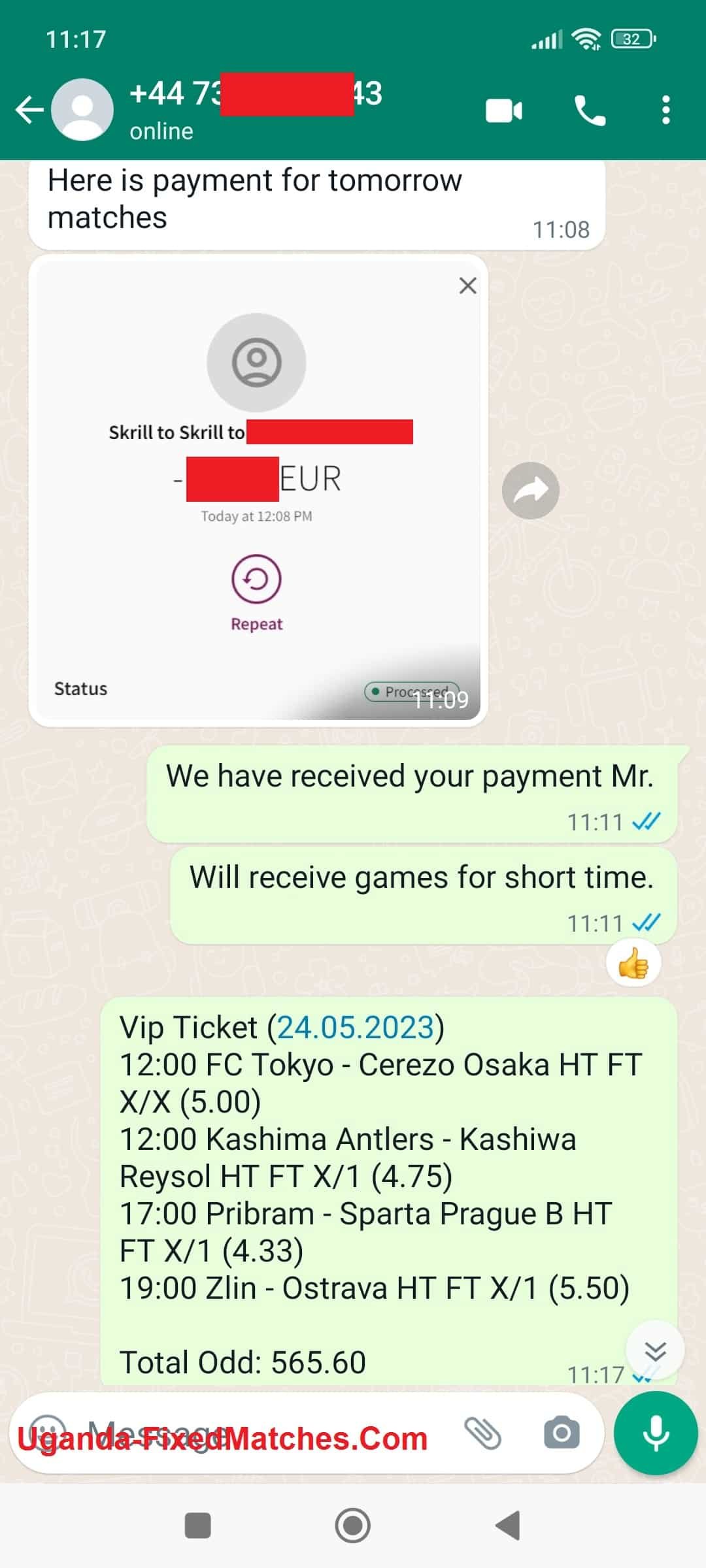Tap the system back button
The width and height of the screenshot is (706, 1568).
pyautogui.click(x=508, y=1526)
